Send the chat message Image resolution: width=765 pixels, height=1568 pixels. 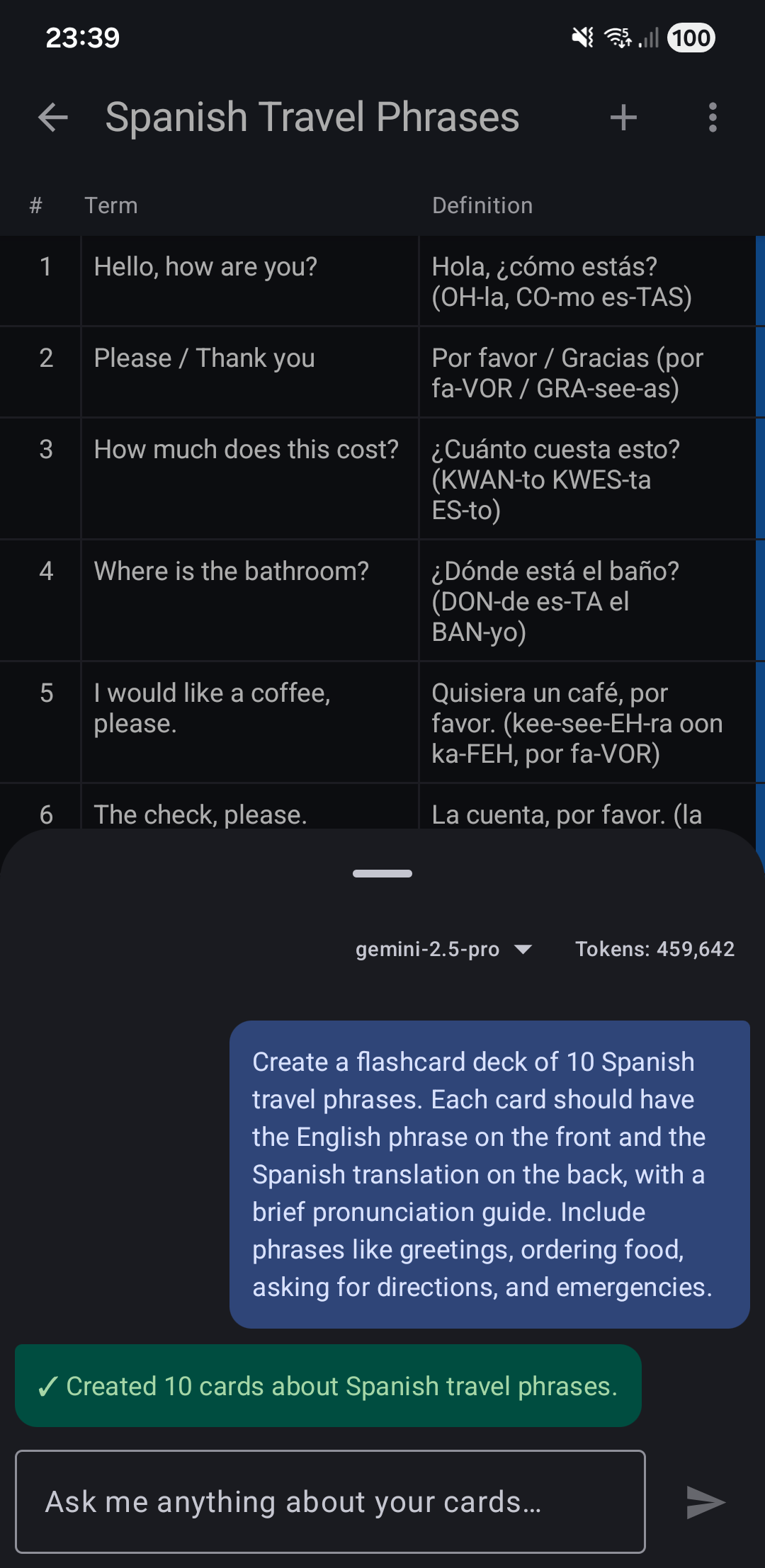[x=705, y=1502]
